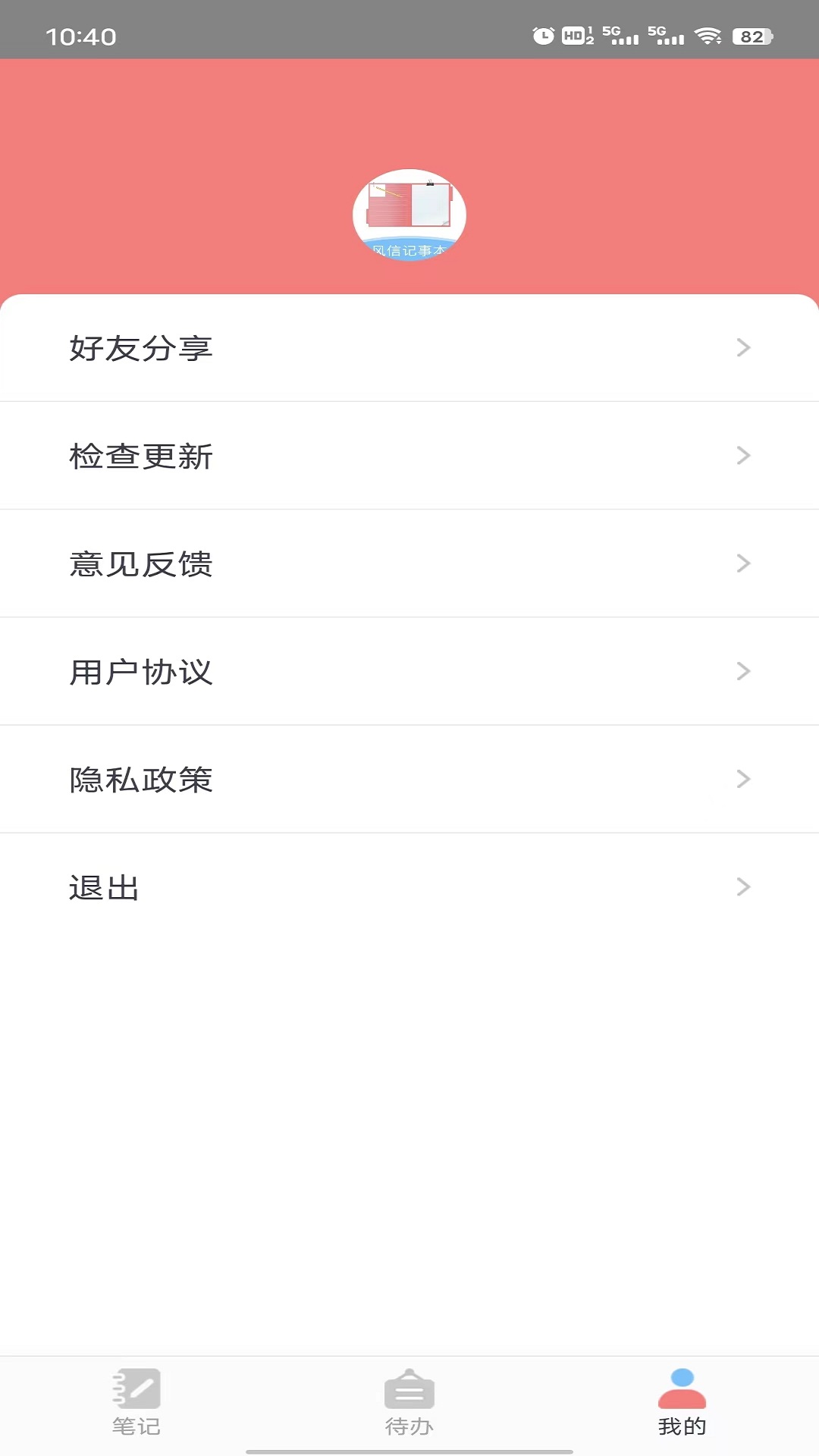Expand the 退出 row chevron
The image size is (819, 1456).
click(x=742, y=886)
